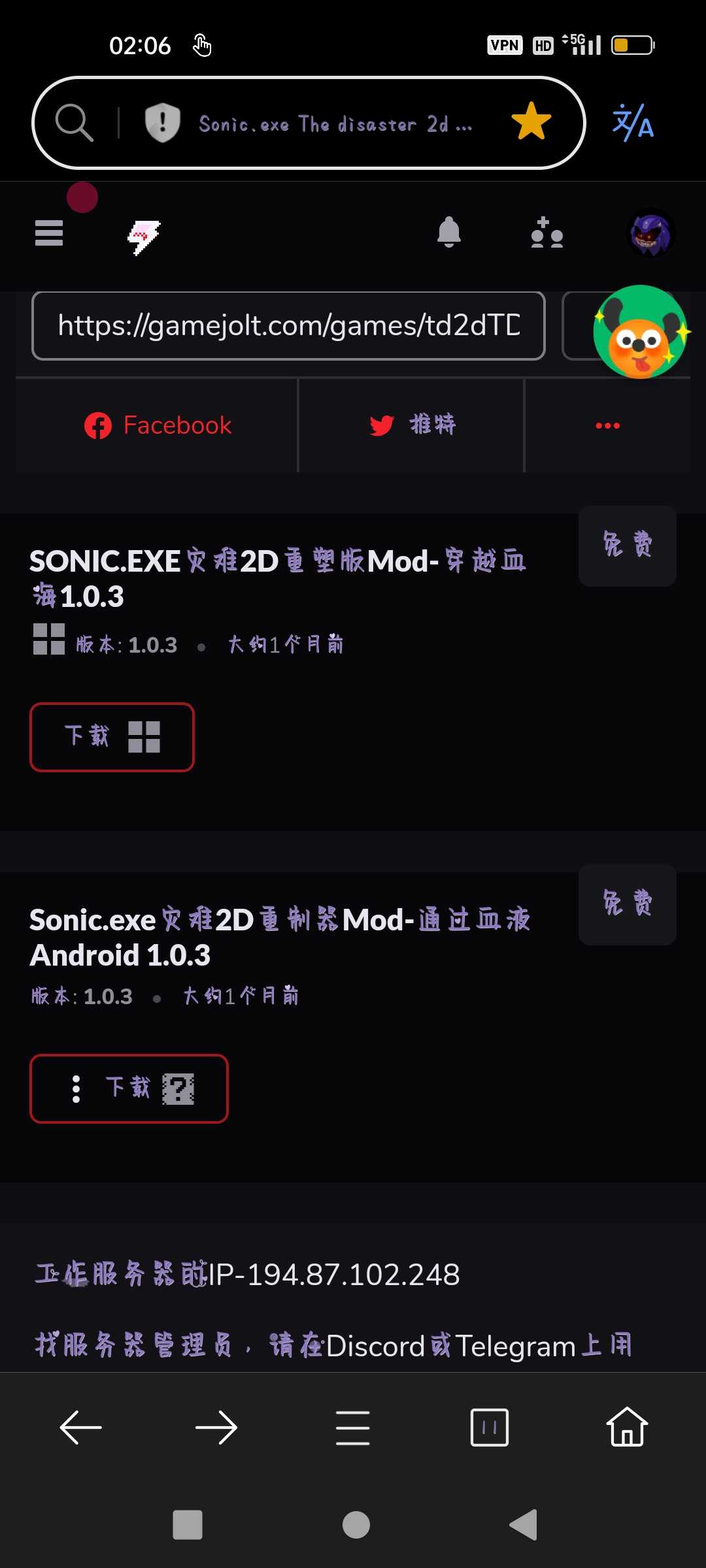
Task: Open the page translate option
Action: 632,122
